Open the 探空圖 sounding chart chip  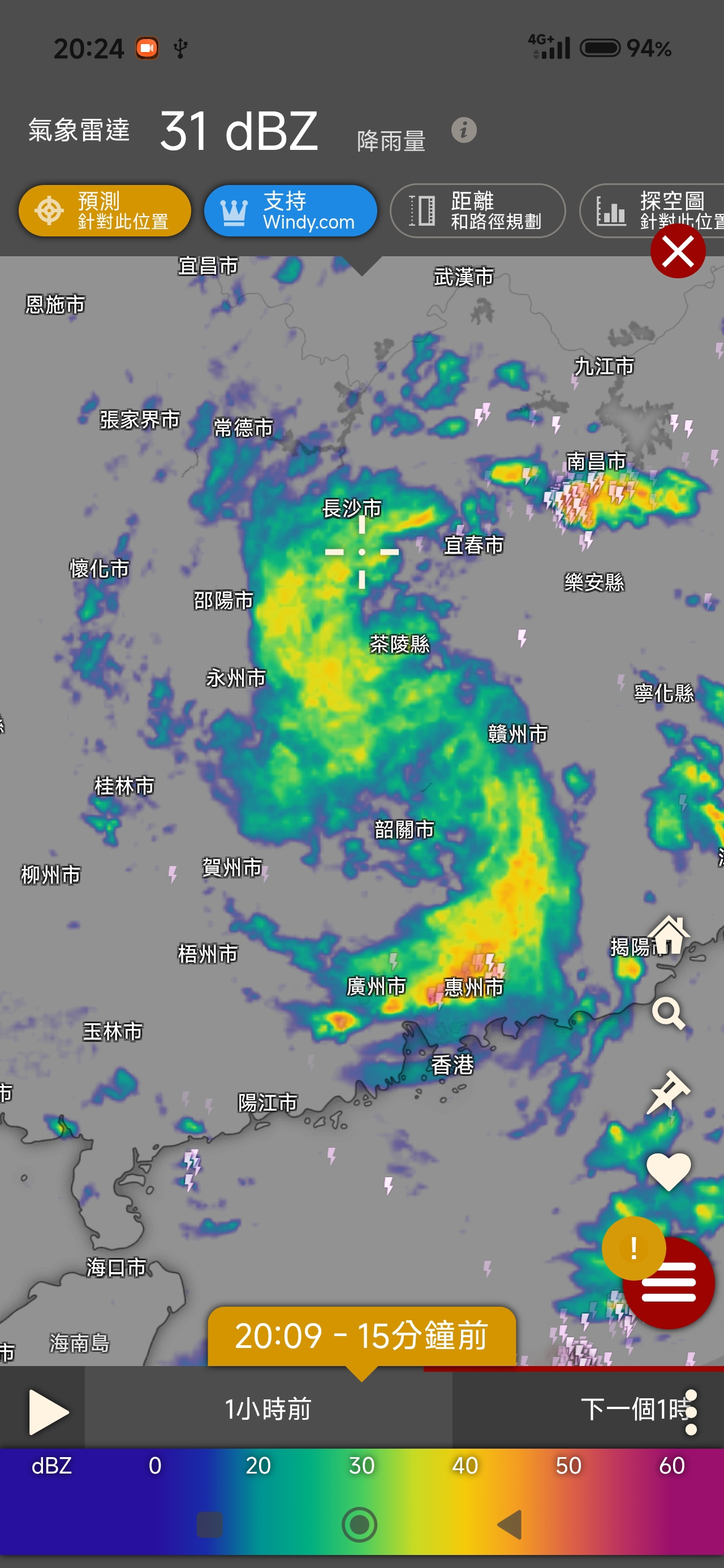coord(652,210)
